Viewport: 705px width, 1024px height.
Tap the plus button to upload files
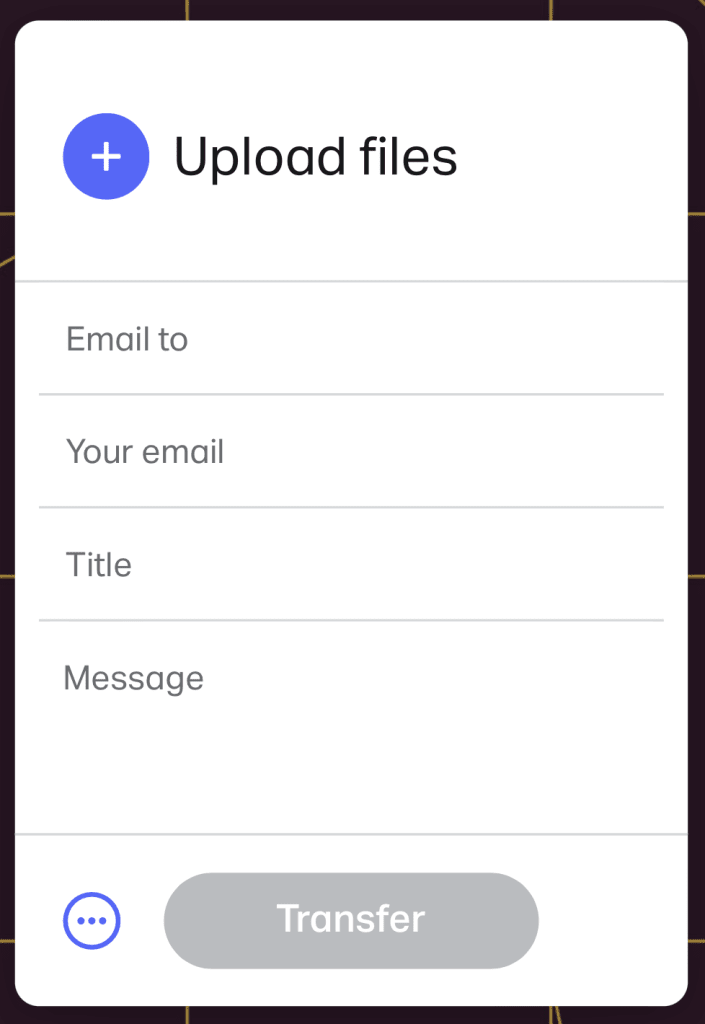pos(106,157)
